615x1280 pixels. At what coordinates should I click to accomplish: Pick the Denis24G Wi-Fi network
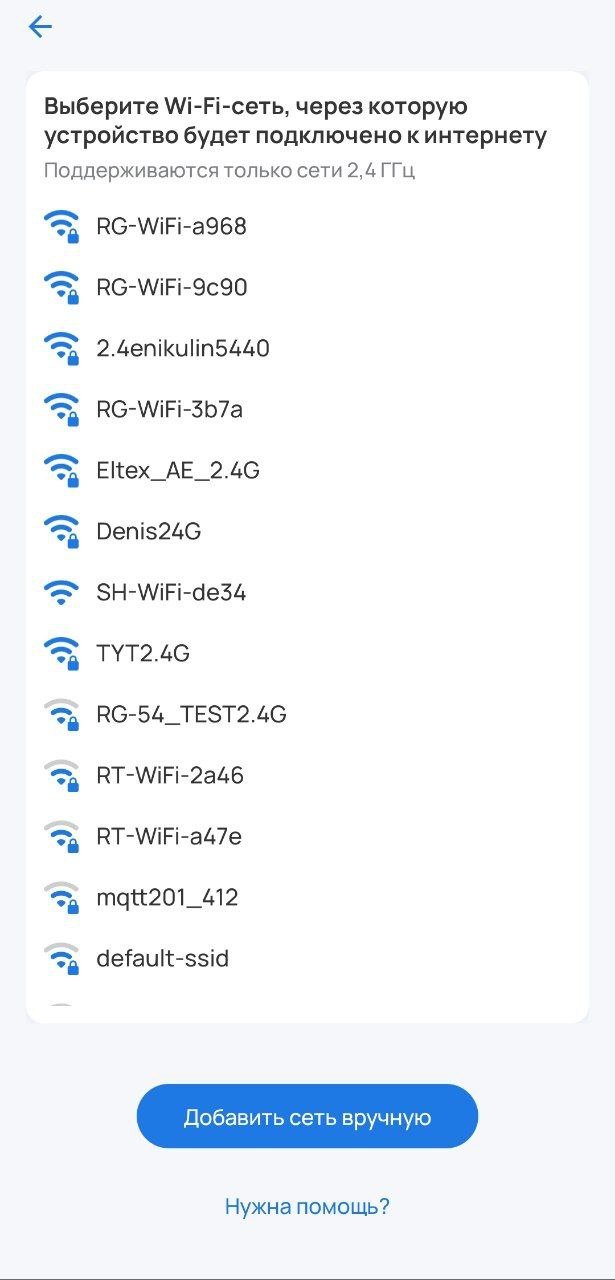[148, 531]
